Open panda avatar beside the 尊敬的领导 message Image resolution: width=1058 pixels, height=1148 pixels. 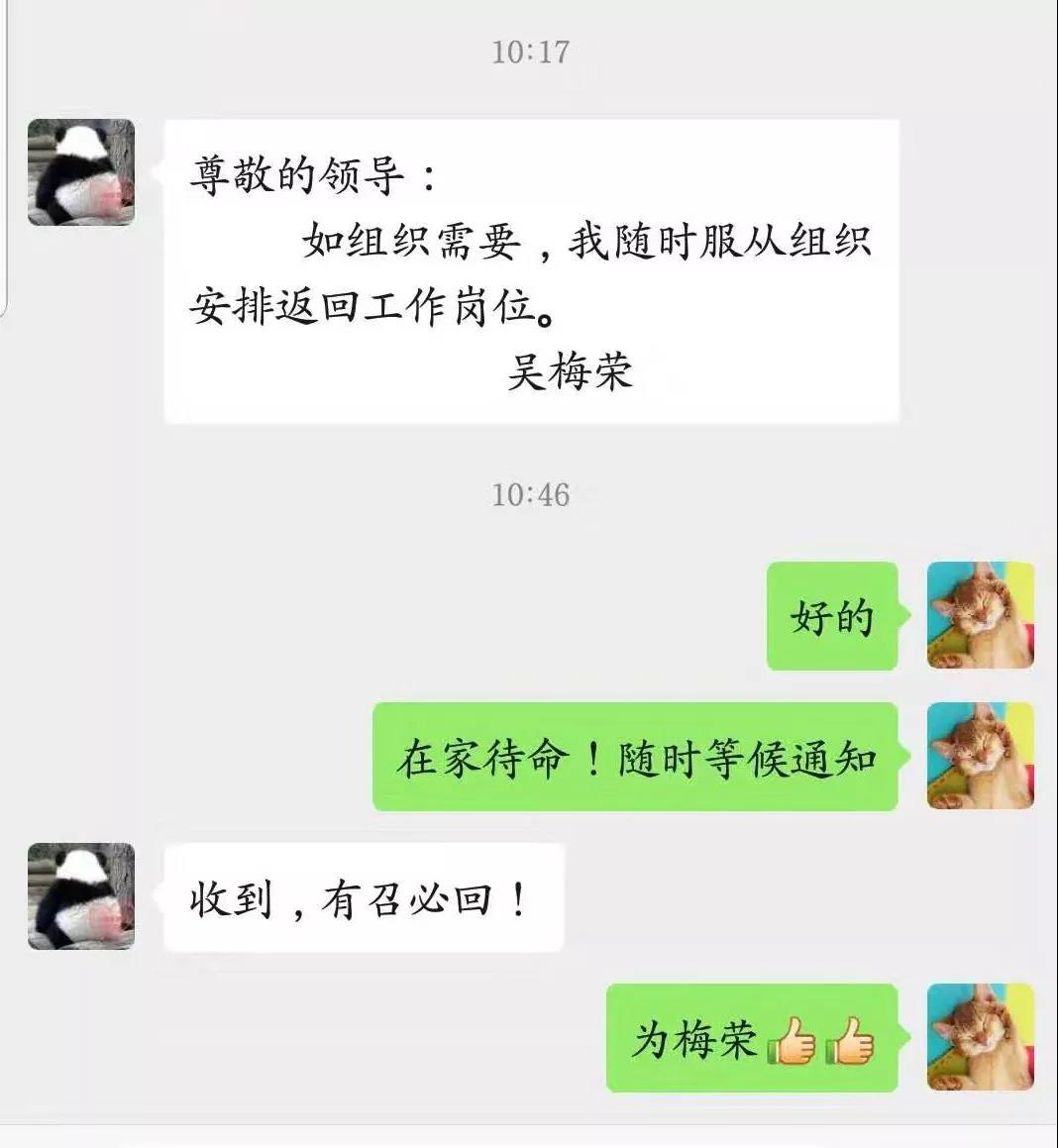pyautogui.click(x=81, y=172)
